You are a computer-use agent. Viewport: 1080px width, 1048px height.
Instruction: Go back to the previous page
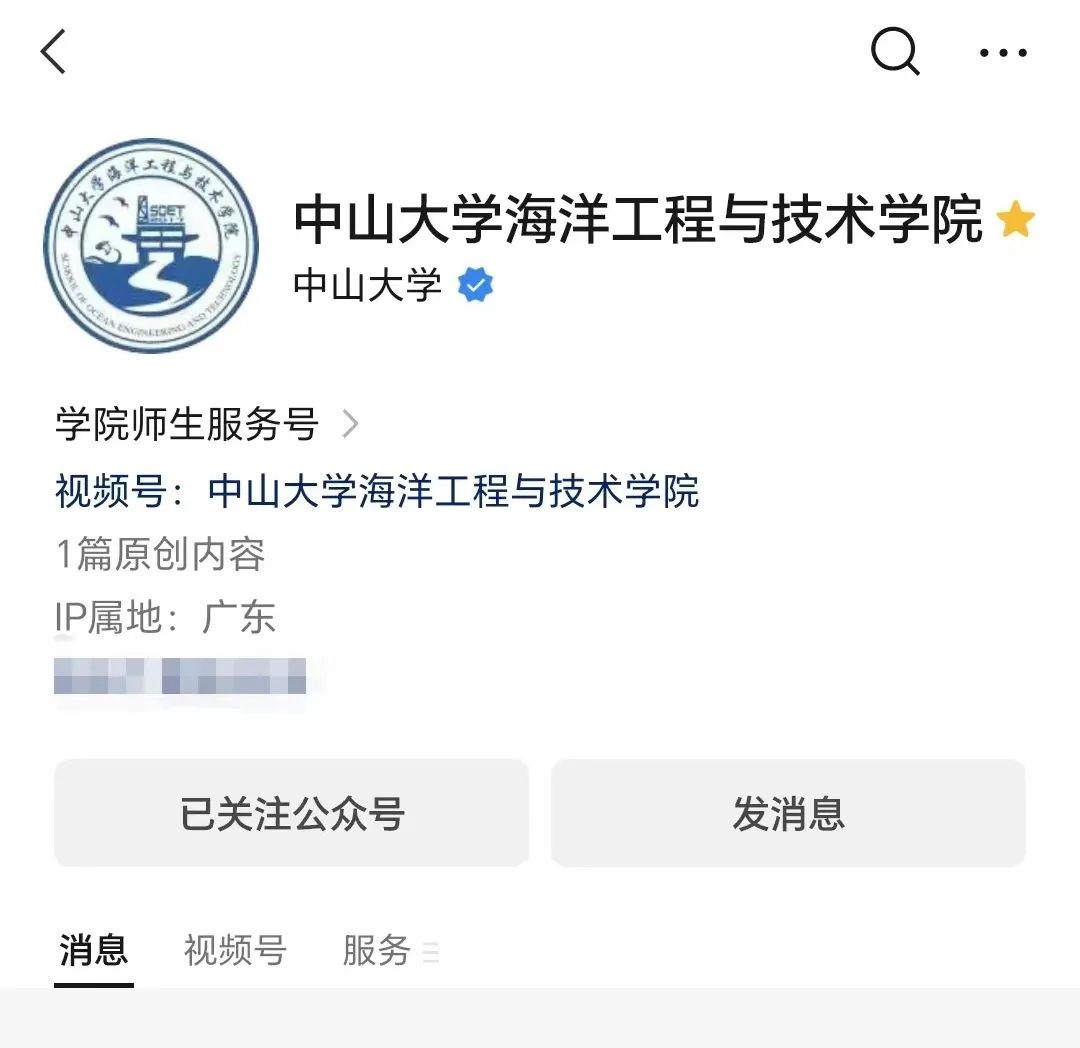(x=53, y=52)
